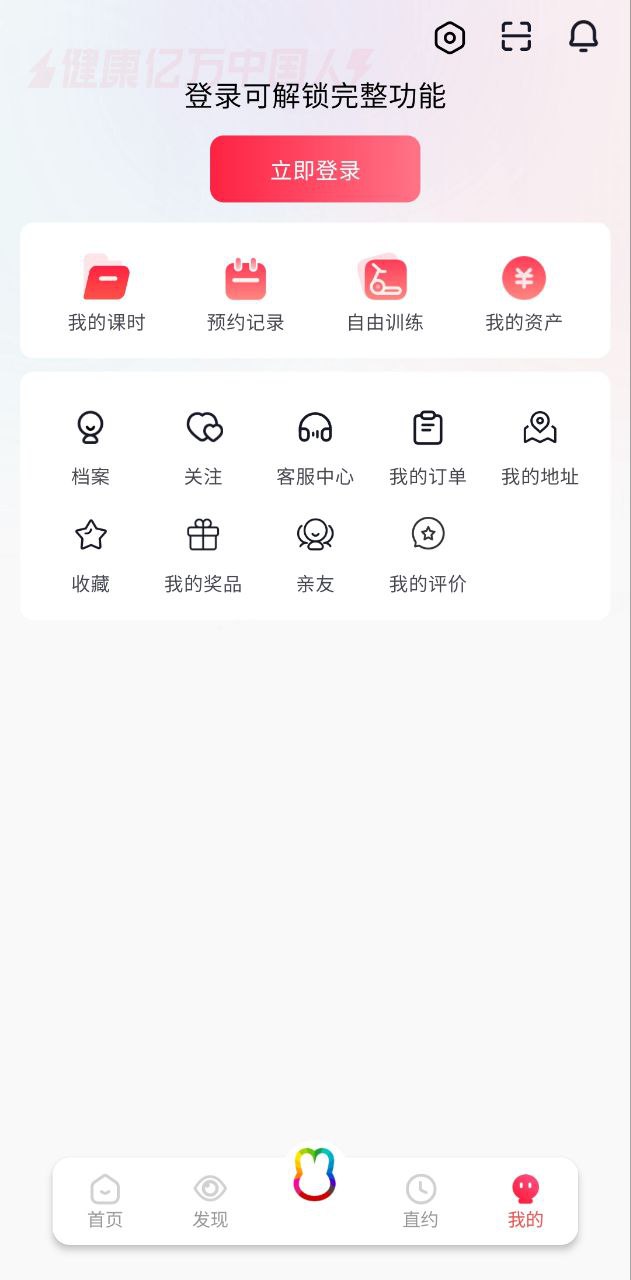The width and height of the screenshot is (631, 1280).
Task: Open 我的地址 addresses
Action: pos(540,447)
